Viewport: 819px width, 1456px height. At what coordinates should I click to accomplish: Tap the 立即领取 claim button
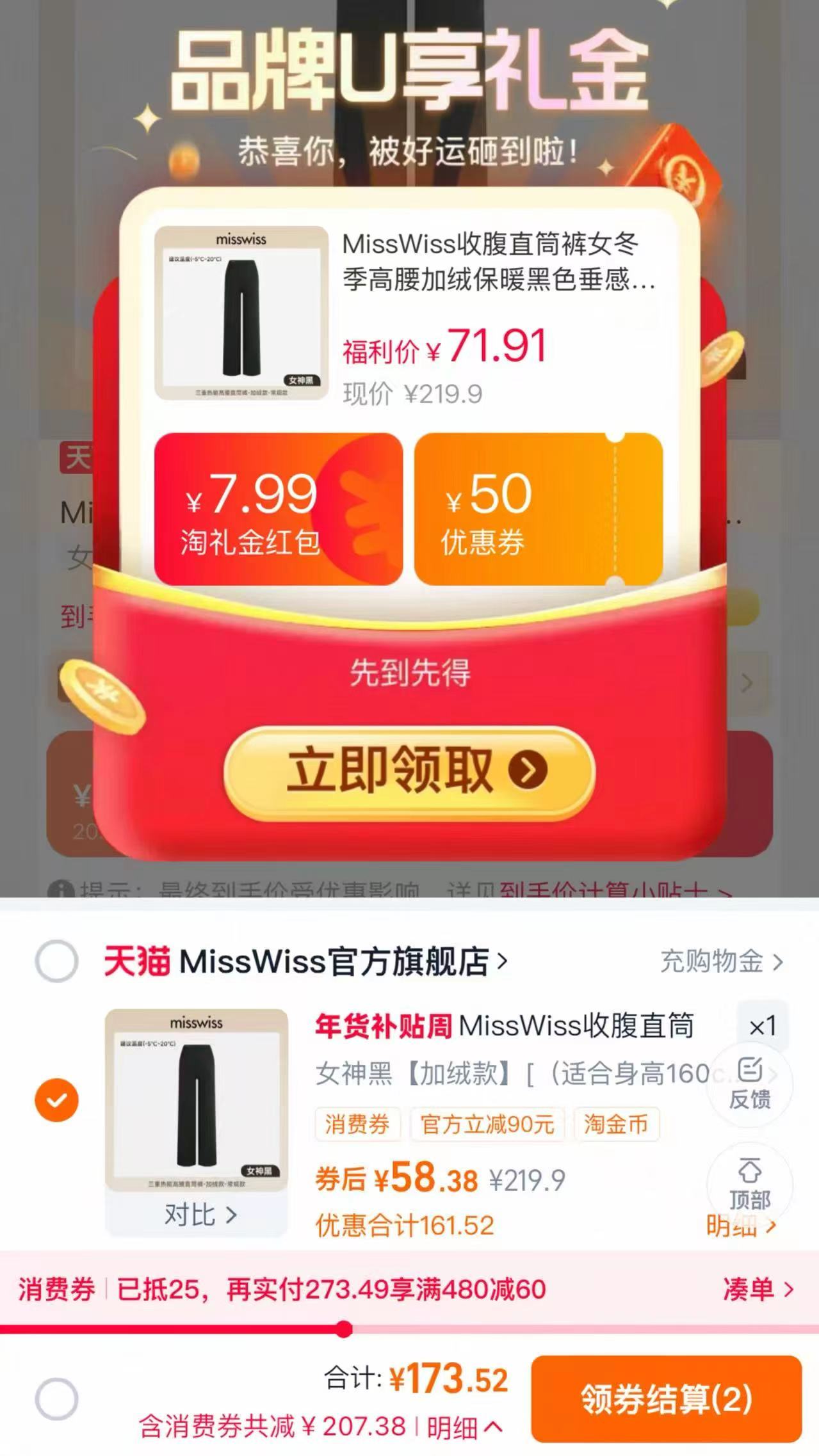click(x=408, y=774)
